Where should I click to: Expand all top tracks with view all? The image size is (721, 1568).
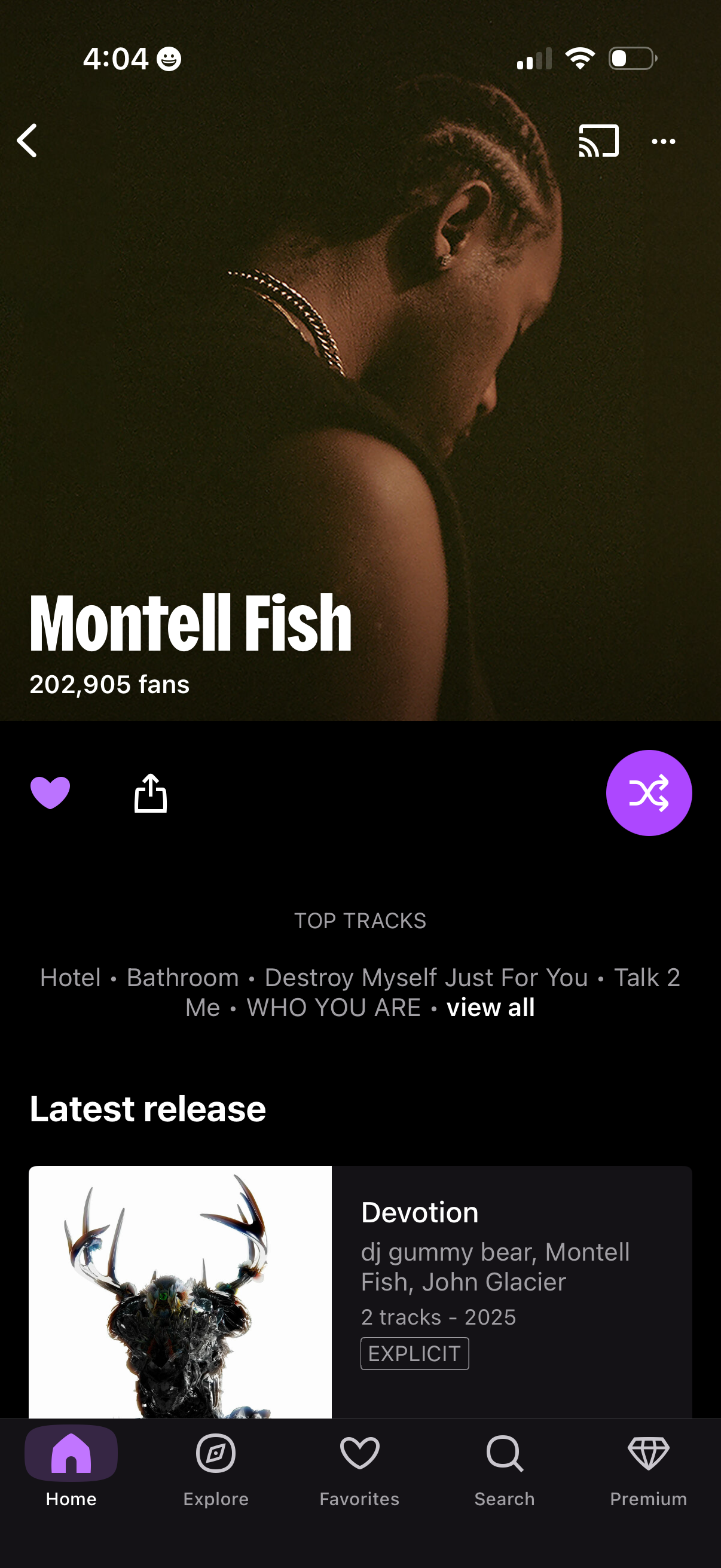490,1008
